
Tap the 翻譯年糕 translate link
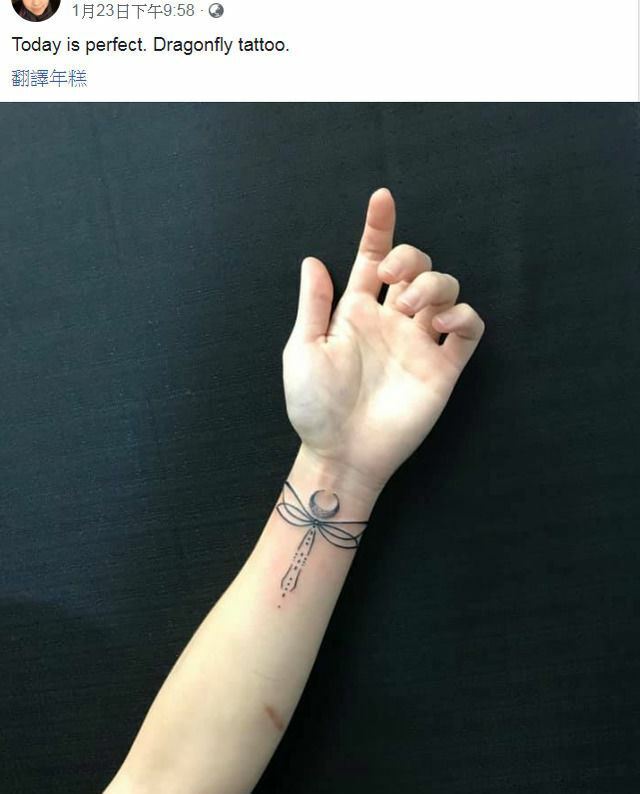49,78
